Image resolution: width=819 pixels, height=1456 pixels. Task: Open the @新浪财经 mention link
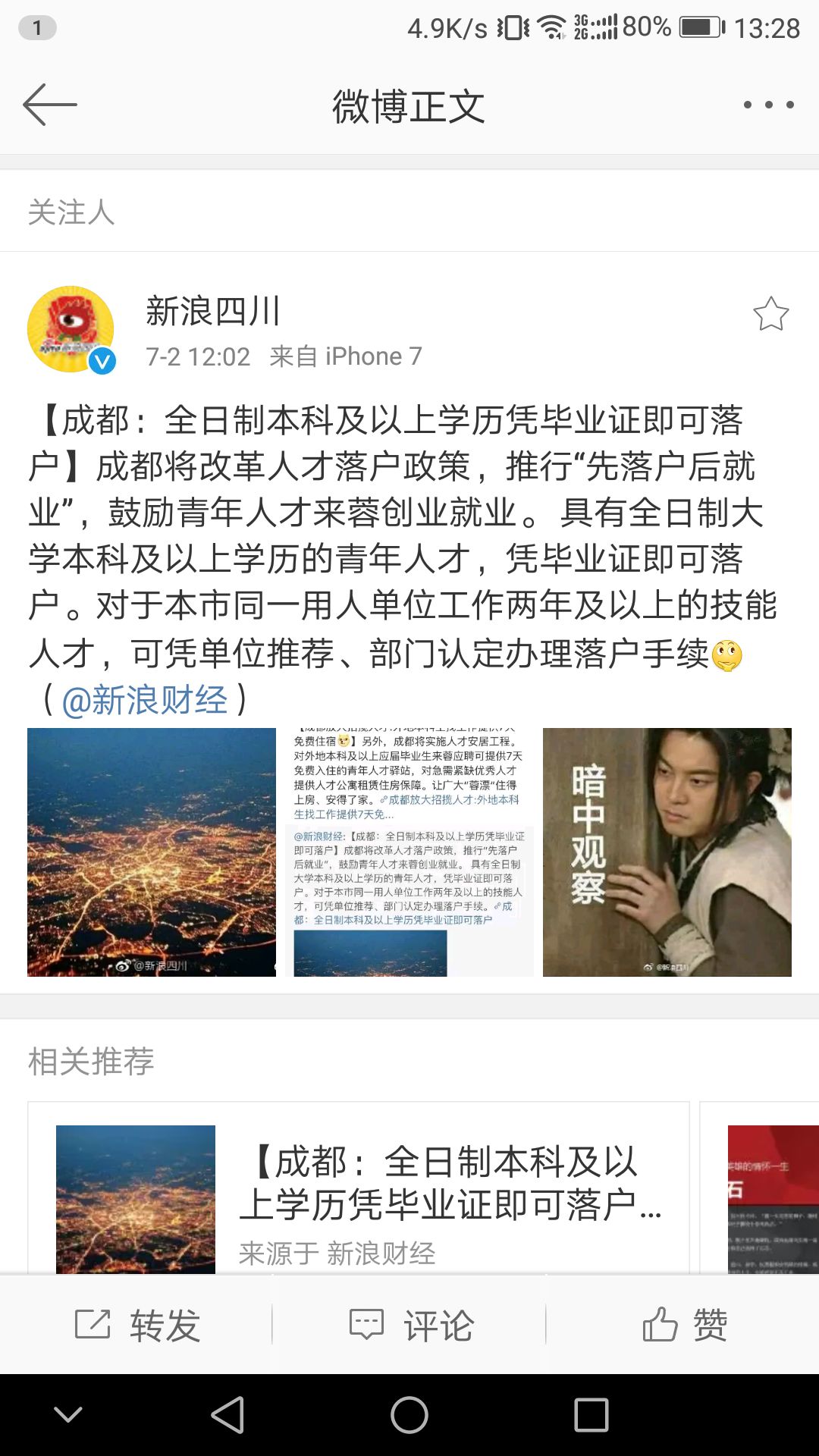144,699
